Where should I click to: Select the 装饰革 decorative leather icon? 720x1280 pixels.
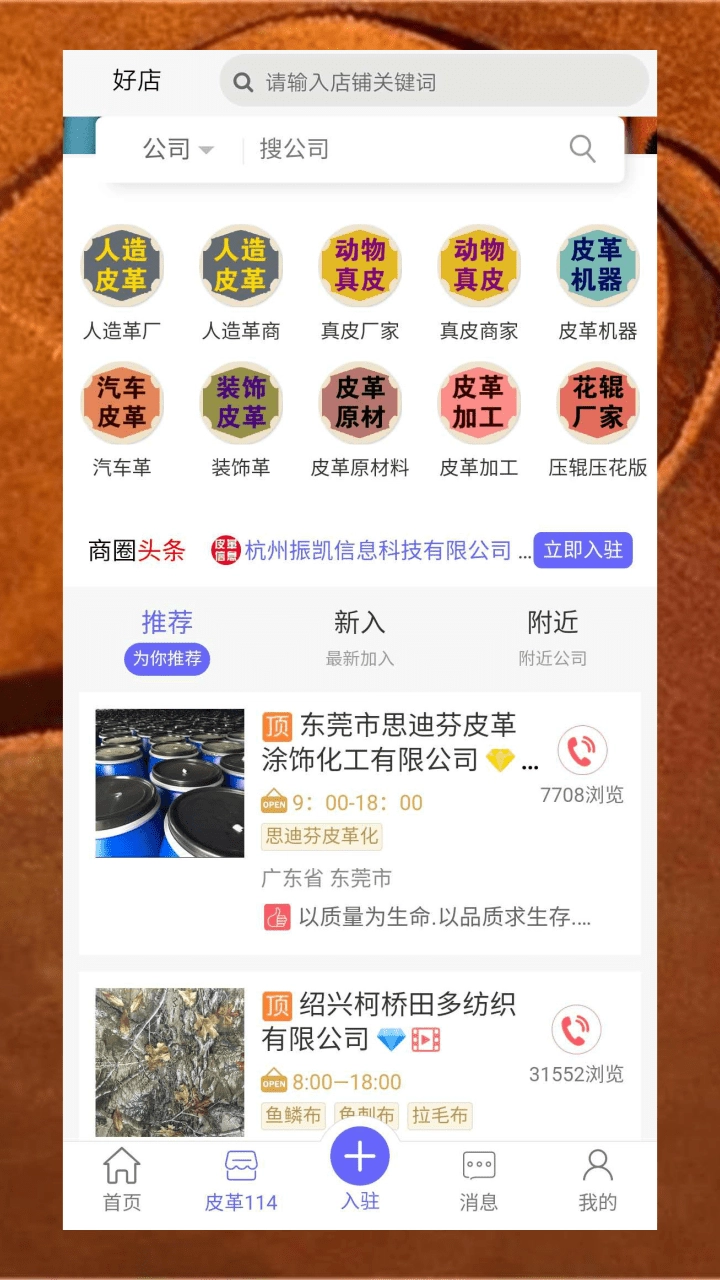click(x=241, y=403)
